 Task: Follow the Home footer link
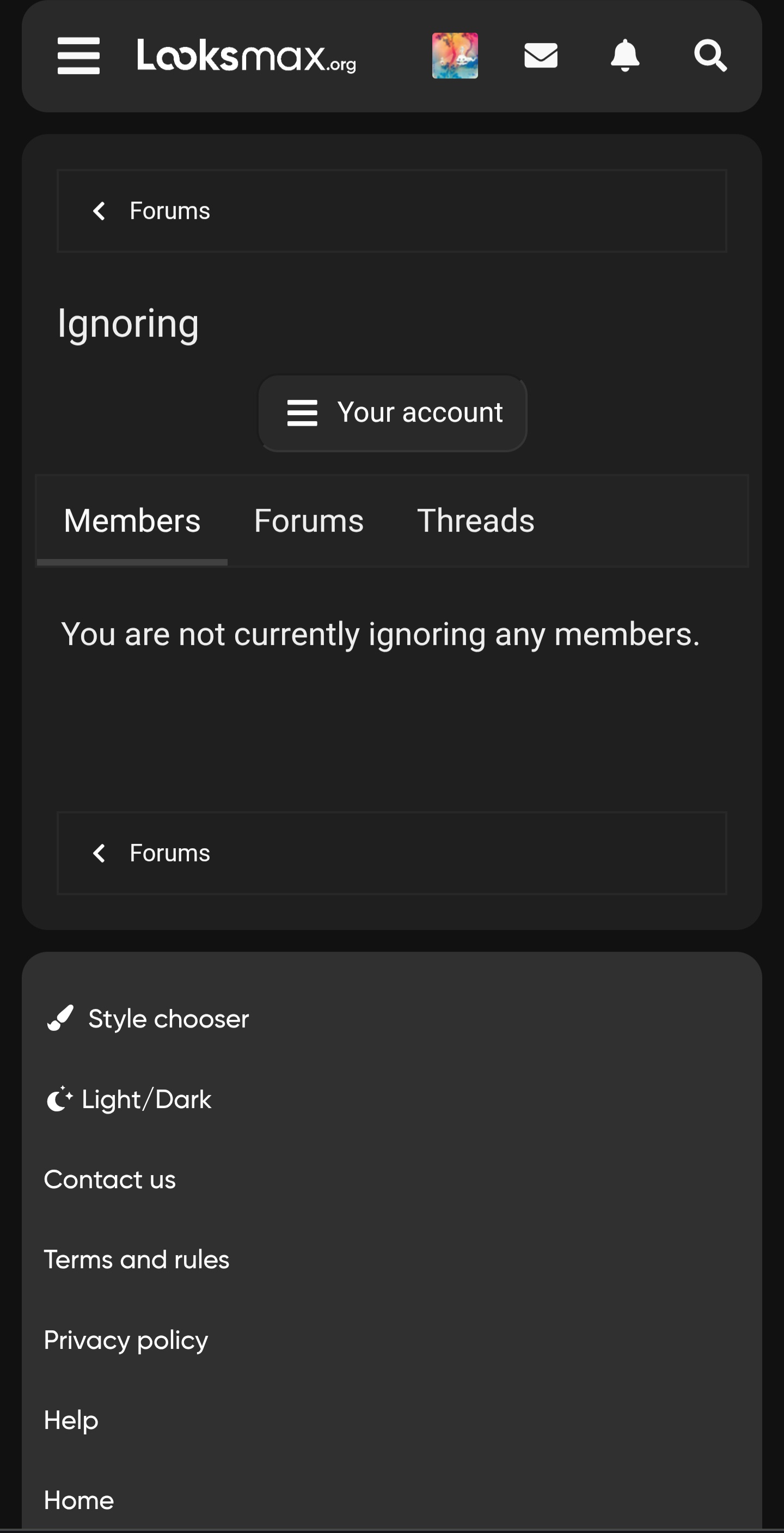point(79,1500)
